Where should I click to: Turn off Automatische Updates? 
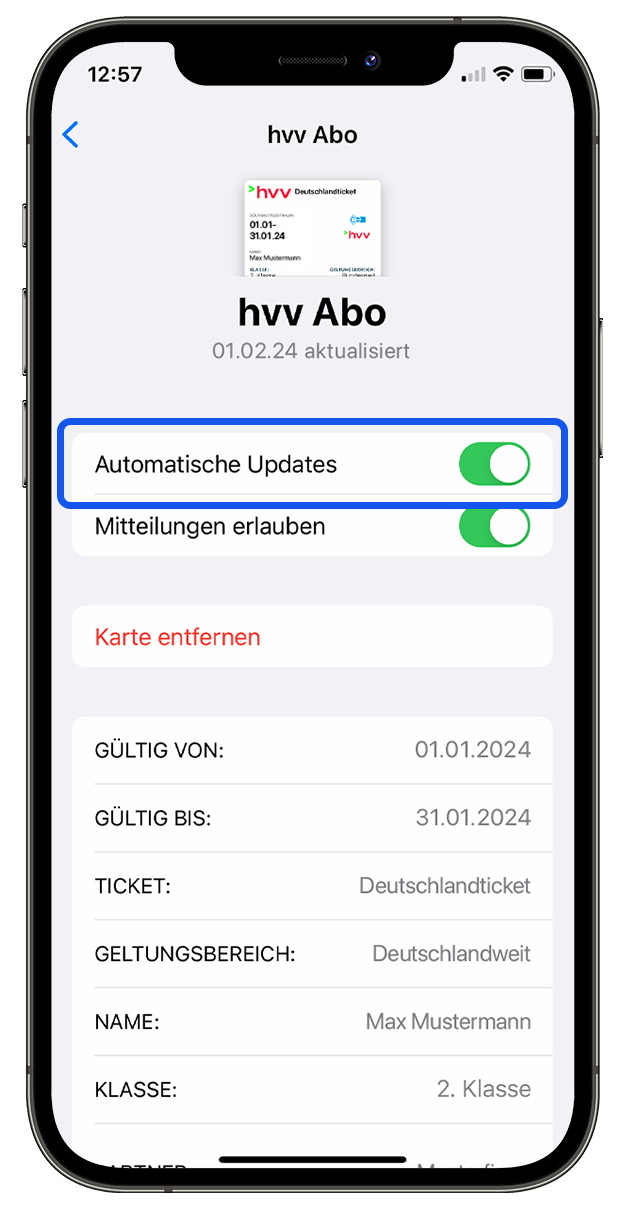[x=494, y=465]
